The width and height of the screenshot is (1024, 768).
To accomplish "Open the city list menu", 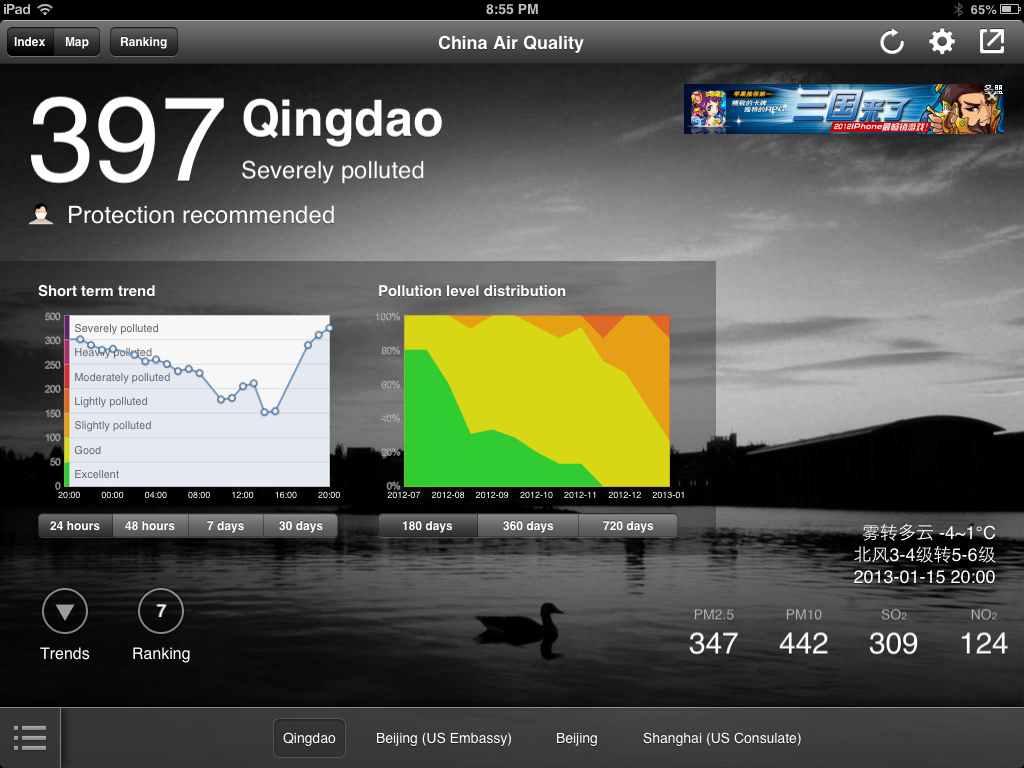I will tap(30, 738).
